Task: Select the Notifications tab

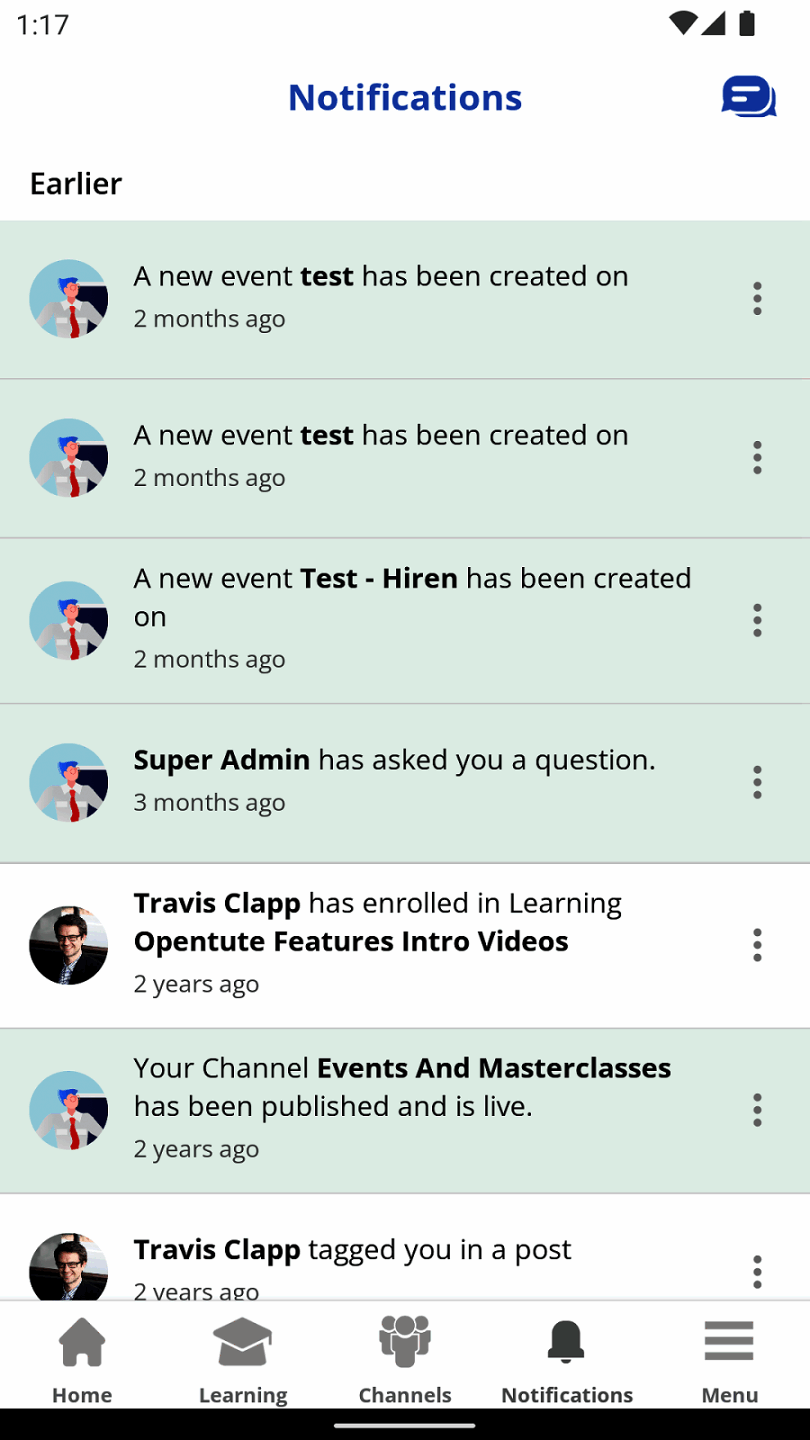Action: point(567,1360)
